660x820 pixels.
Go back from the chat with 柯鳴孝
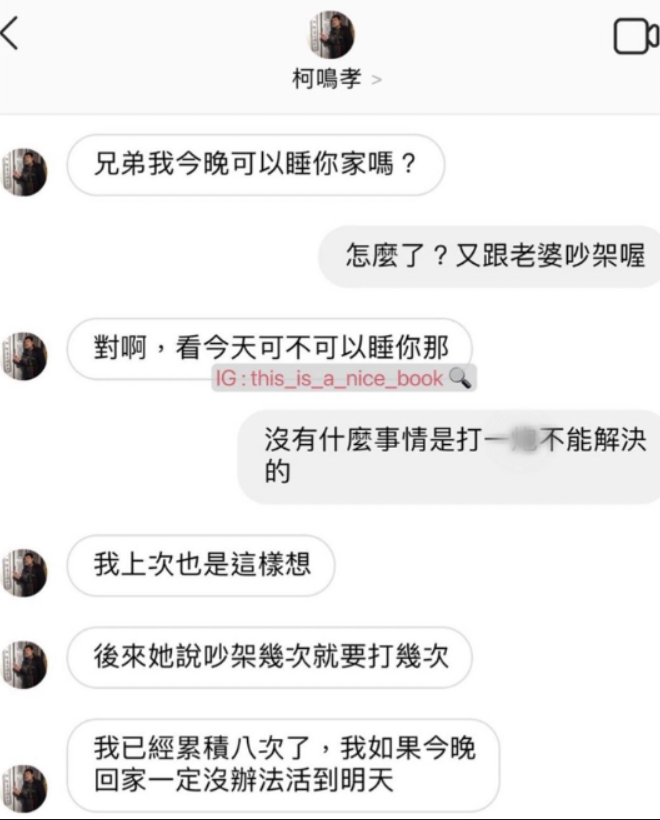(10, 36)
